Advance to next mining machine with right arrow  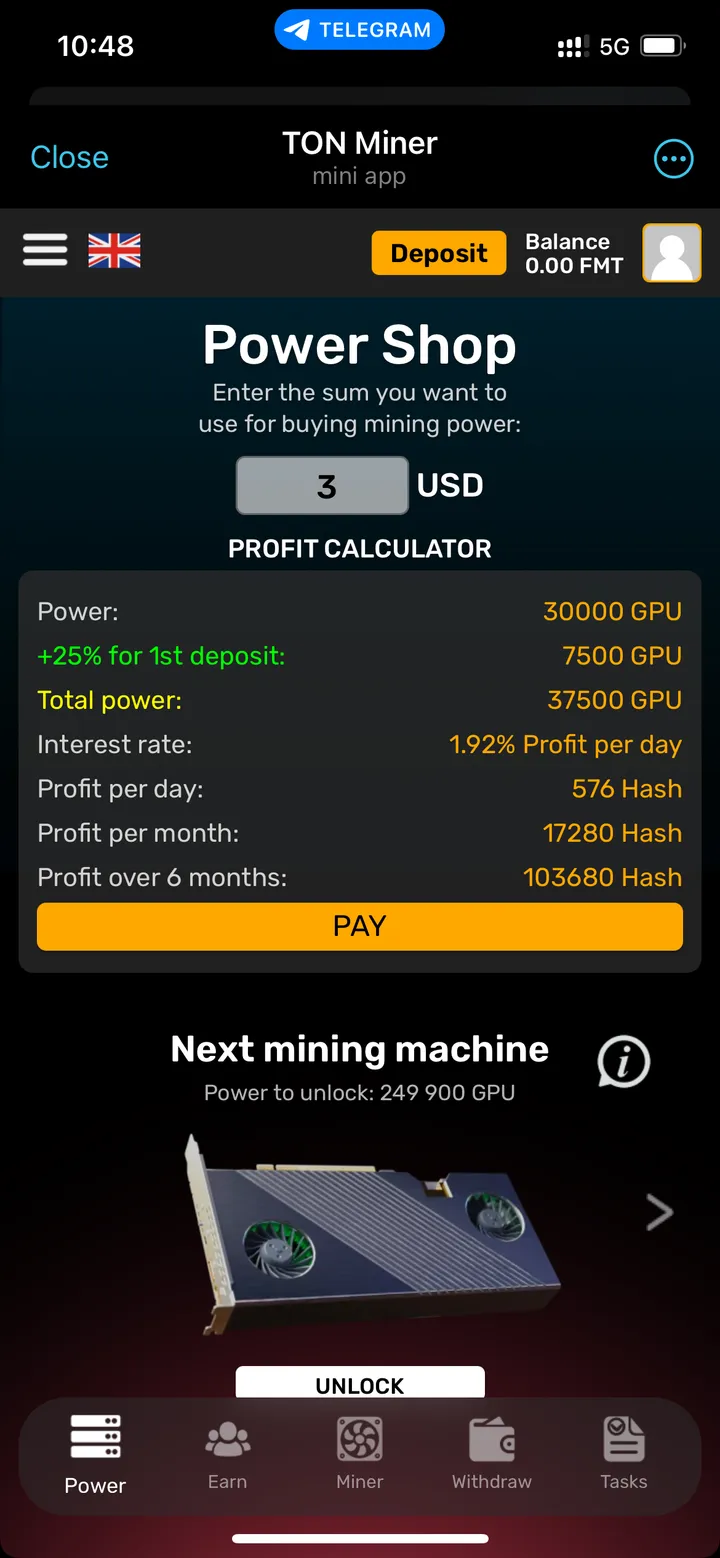click(x=659, y=1212)
